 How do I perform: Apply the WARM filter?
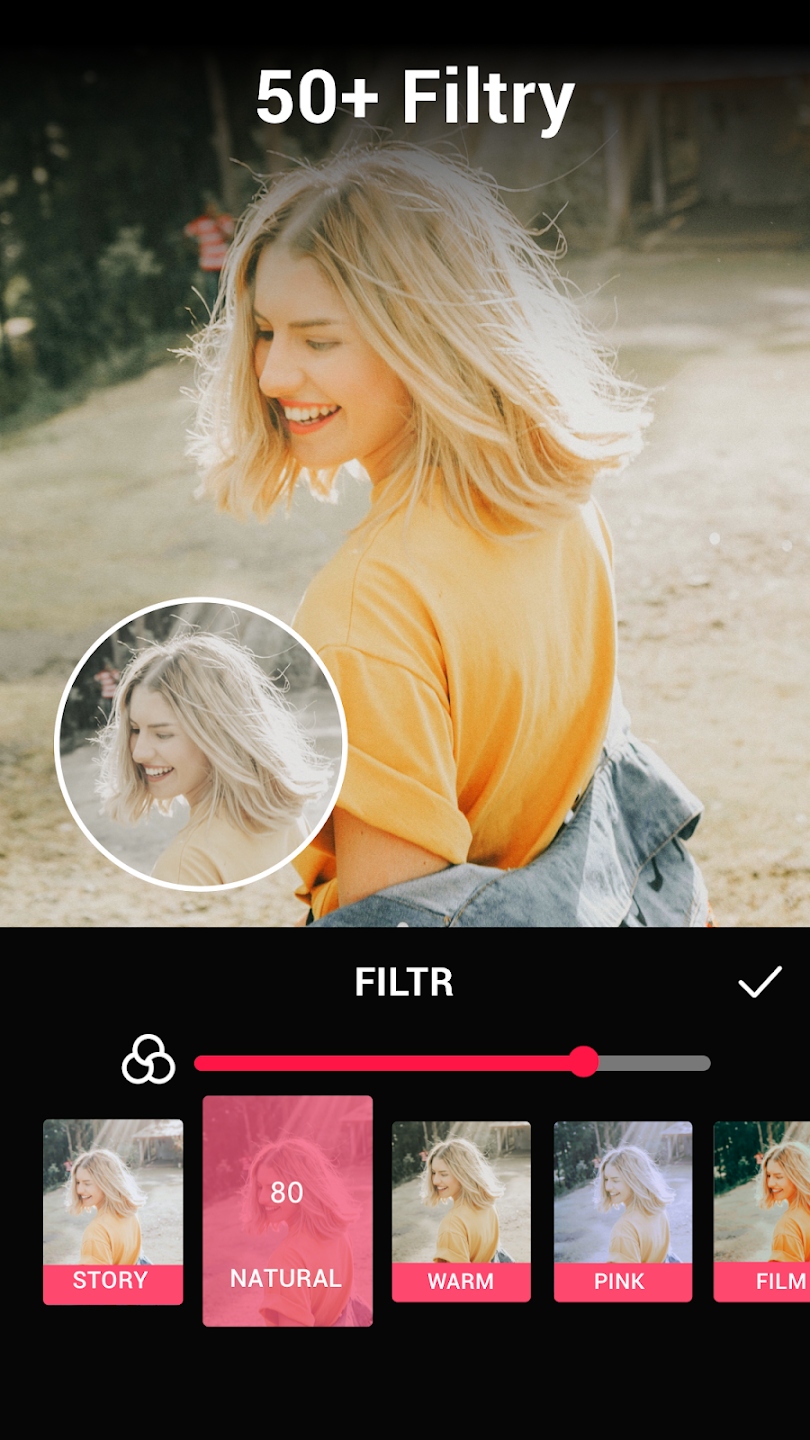click(461, 1211)
